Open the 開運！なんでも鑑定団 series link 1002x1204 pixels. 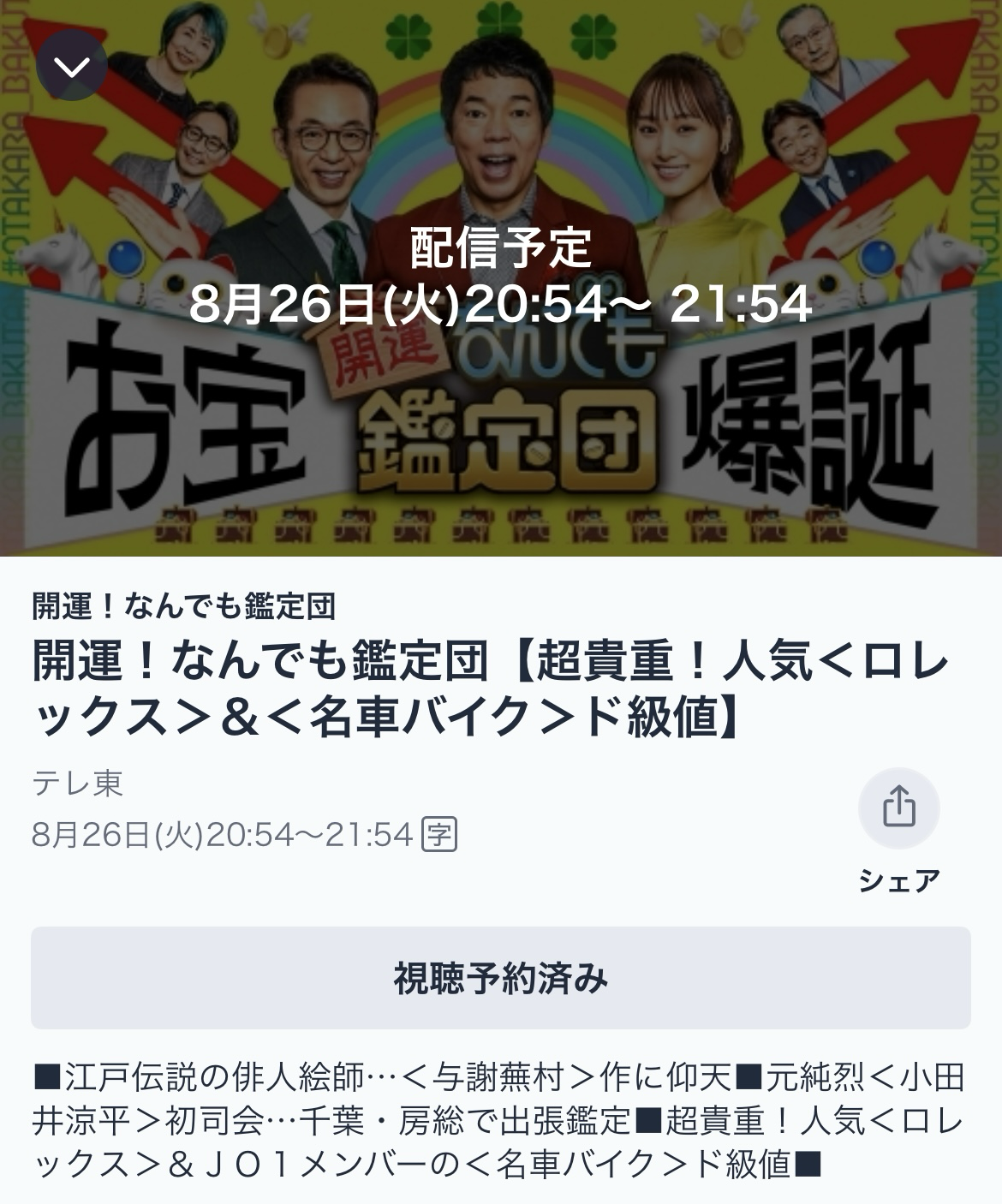point(183,606)
